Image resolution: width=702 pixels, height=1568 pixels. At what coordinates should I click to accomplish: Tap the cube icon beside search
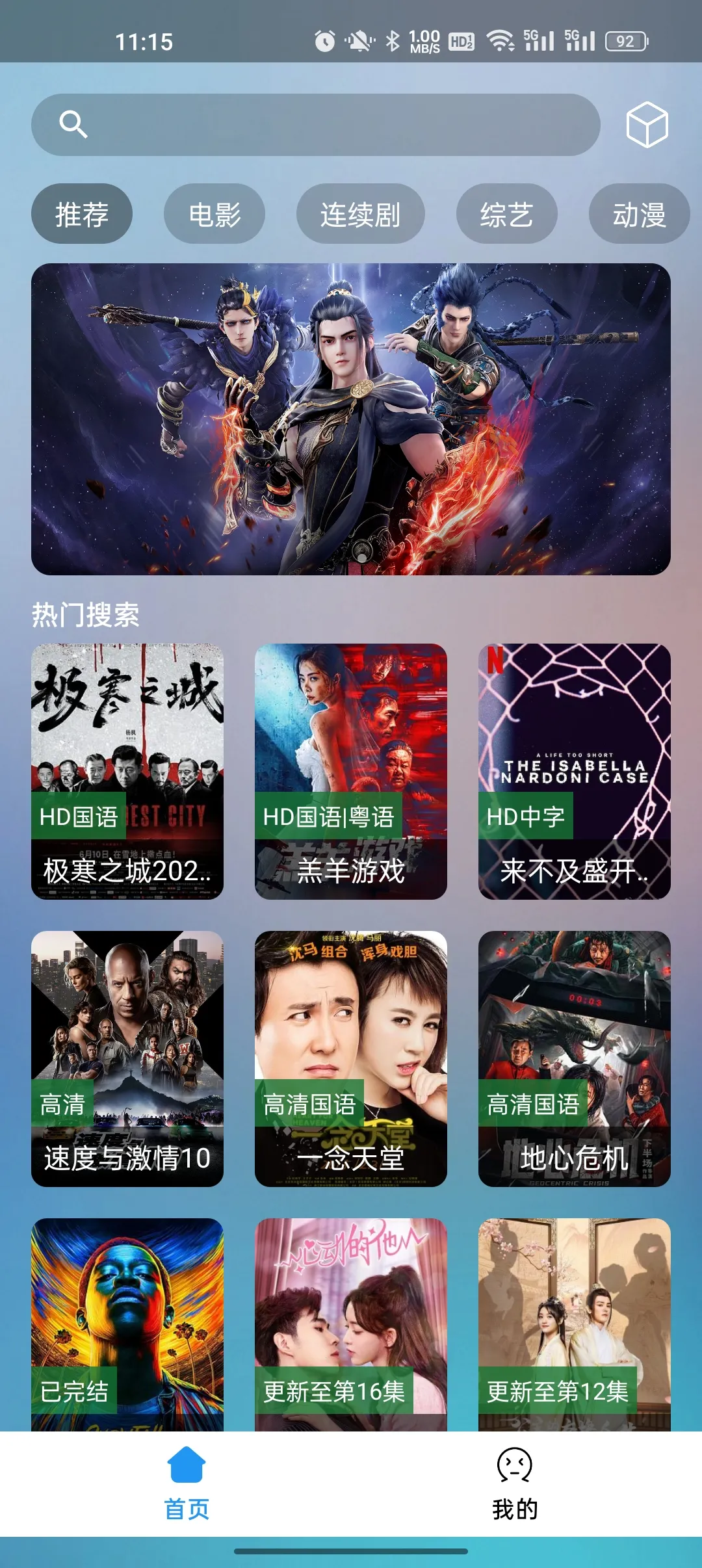647,124
